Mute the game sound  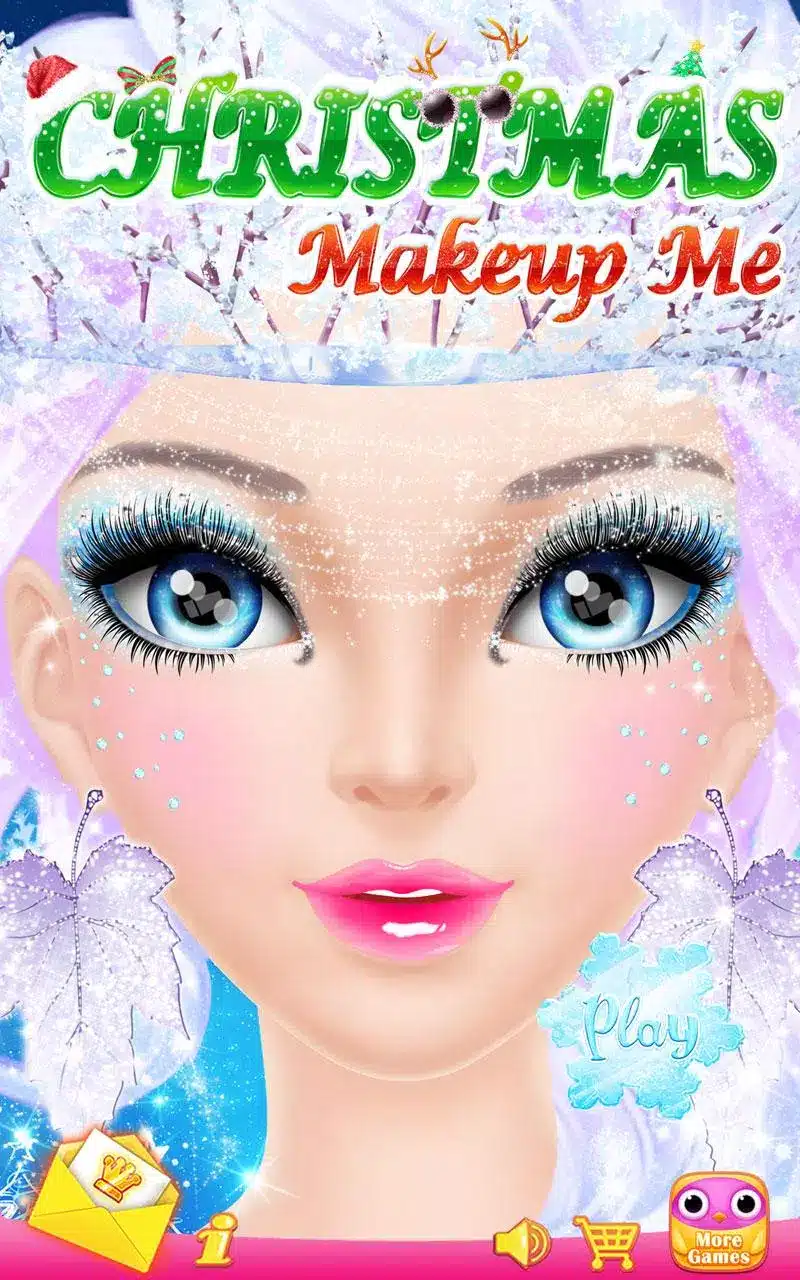521,1243
